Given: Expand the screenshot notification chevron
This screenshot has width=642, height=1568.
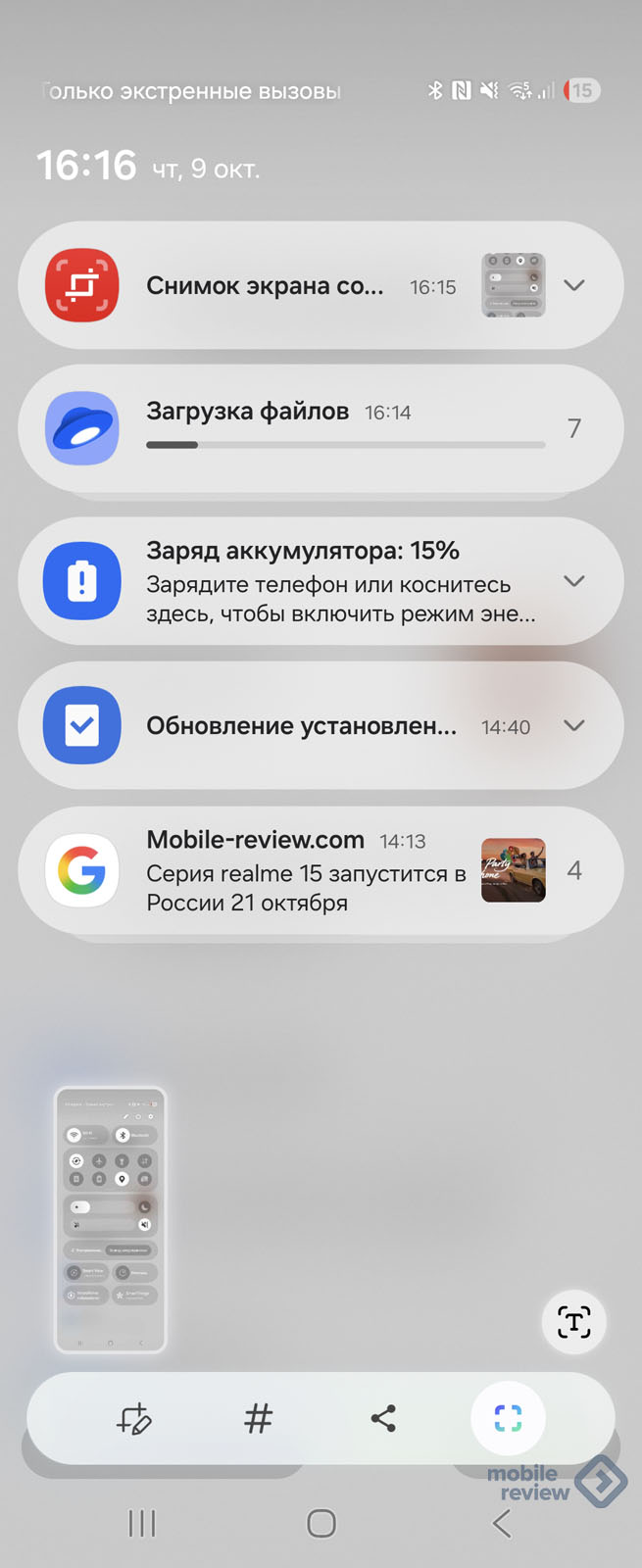Looking at the screenshot, I should pos(574,285).
